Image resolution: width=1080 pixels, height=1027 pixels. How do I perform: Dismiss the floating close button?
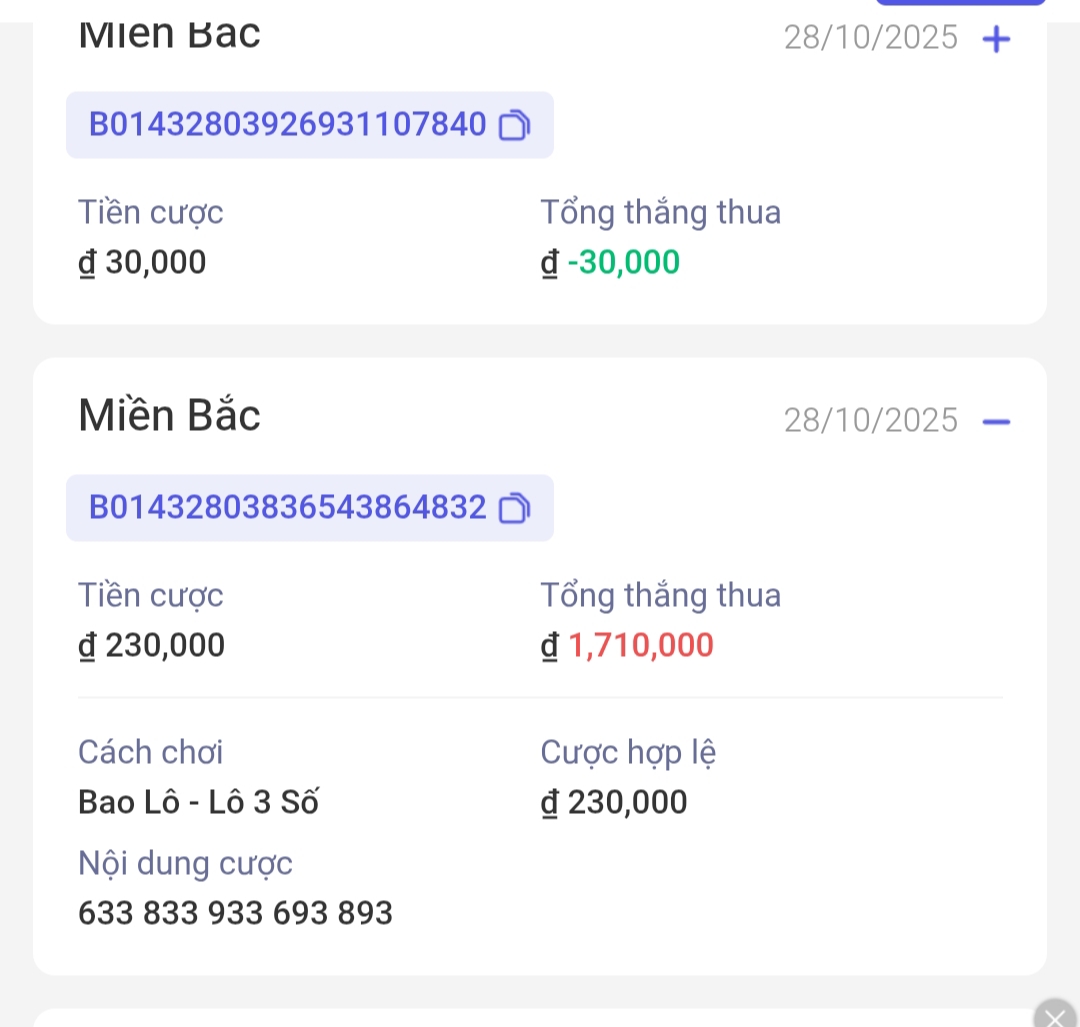[x=1055, y=1017]
